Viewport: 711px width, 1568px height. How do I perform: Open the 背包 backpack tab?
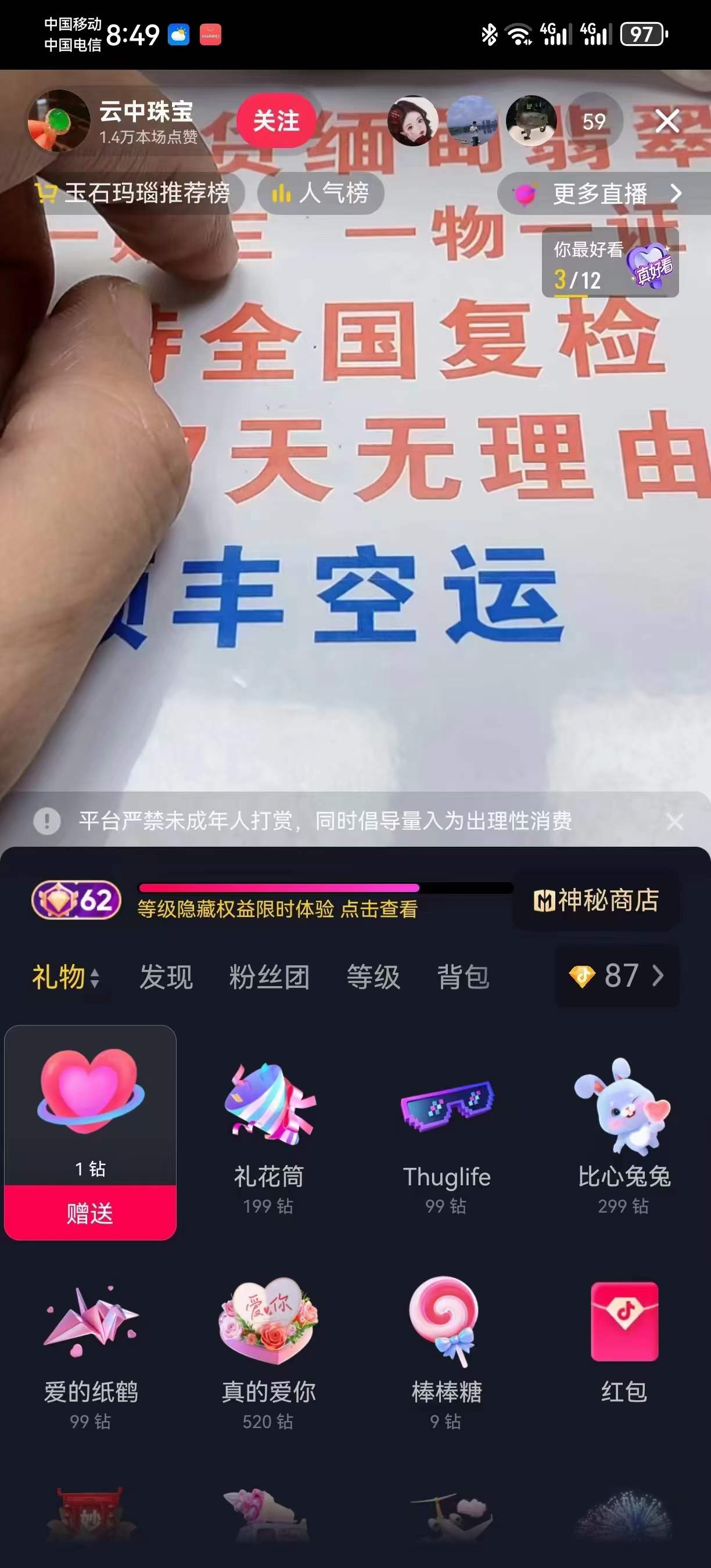[462, 977]
